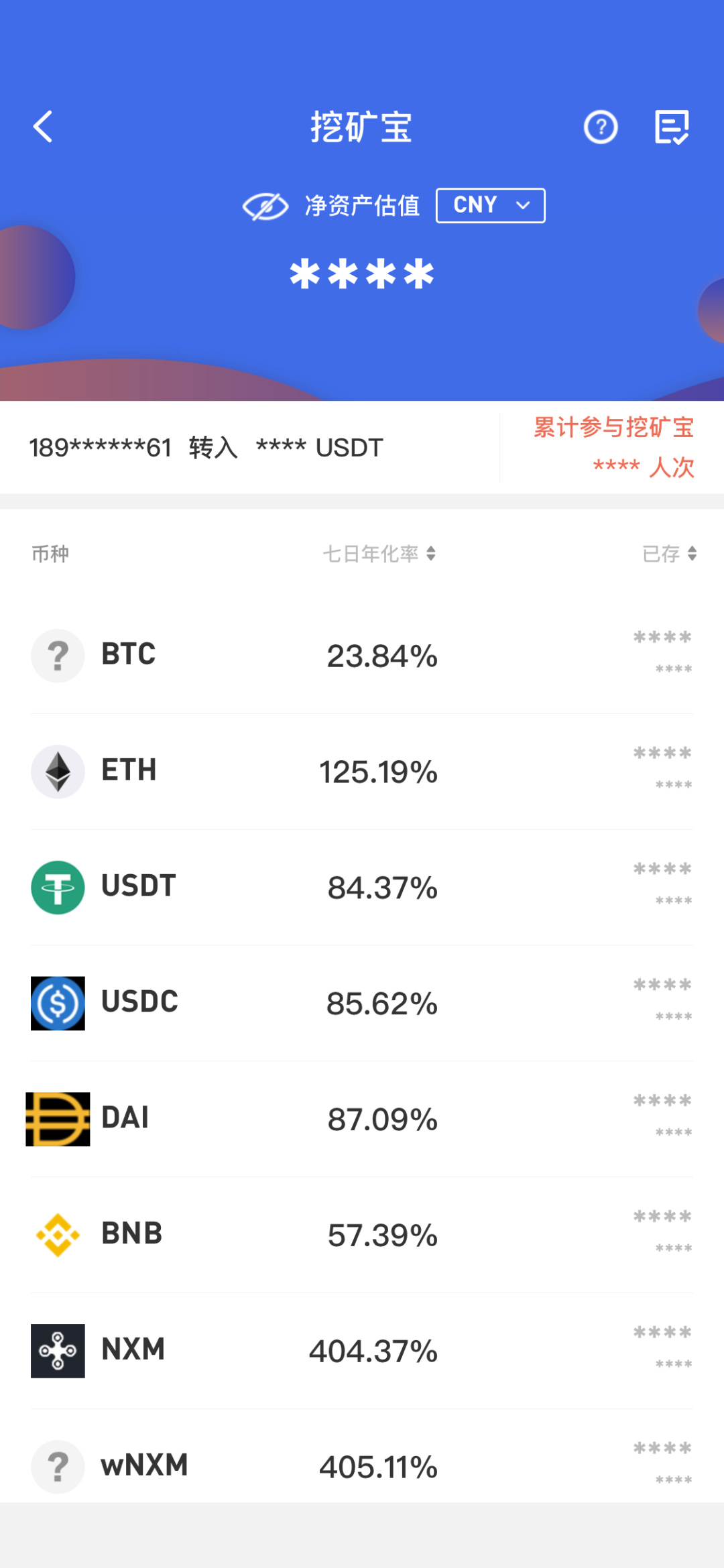Sort by 七日年化率 column
The height and width of the screenshot is (1568, 724).
(x=379, y=554)
